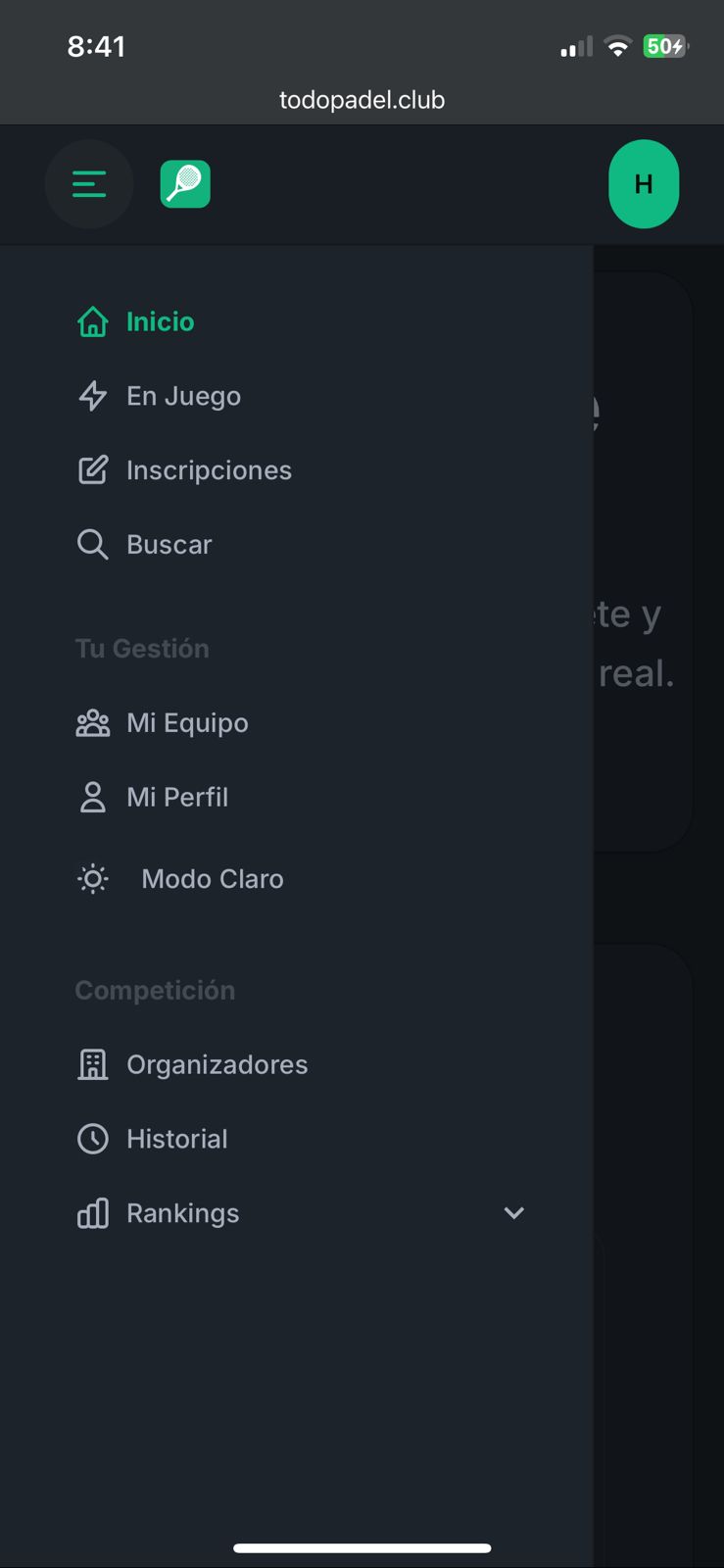This screenshot has width=724, height=1568.
Task: Open Inscripciones
Action: (x=209, y=470)
